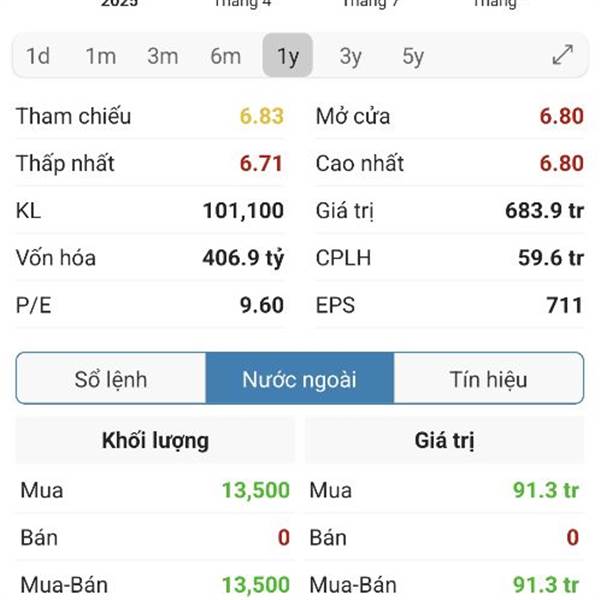
Task: Select the 1y chart range
Action: [288, 56]
